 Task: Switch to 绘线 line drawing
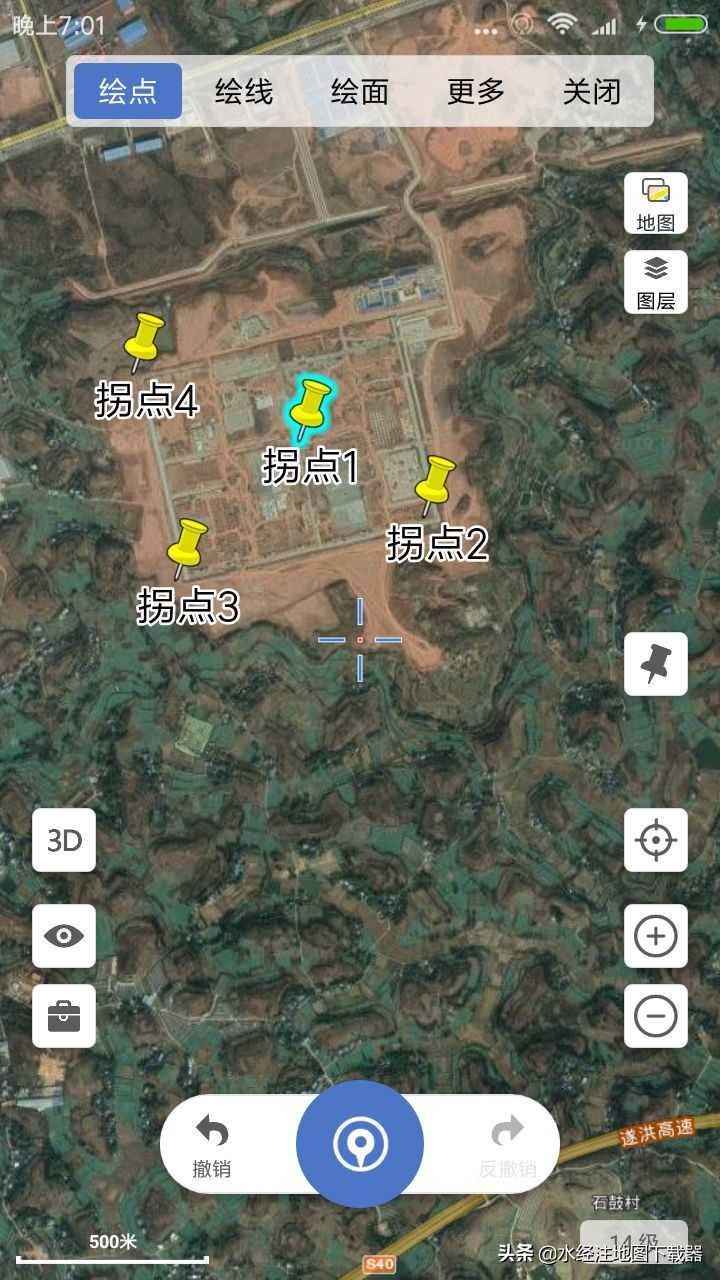pos(244,91)
